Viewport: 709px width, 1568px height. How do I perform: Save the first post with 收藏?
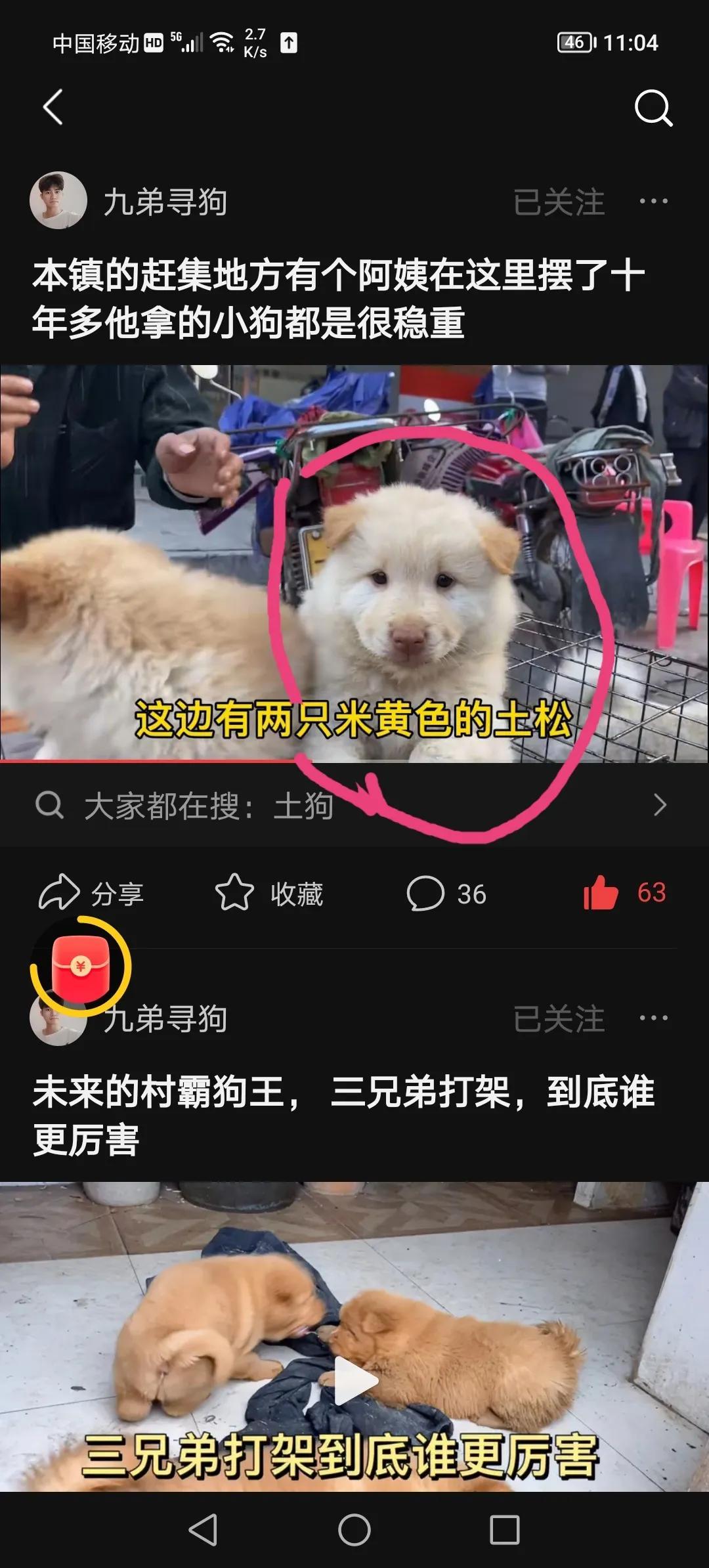270,894
